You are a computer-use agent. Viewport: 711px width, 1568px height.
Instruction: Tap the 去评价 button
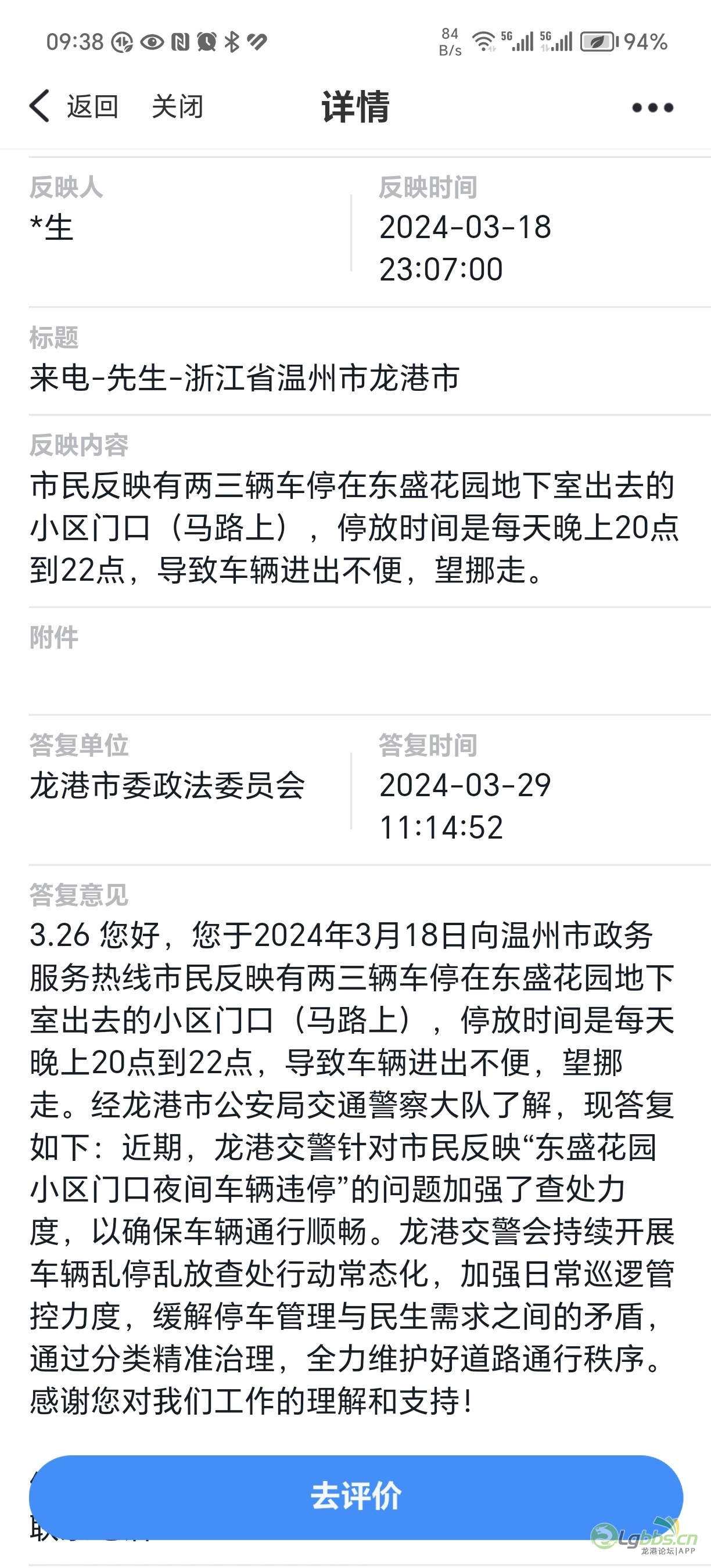(355, 1497)
